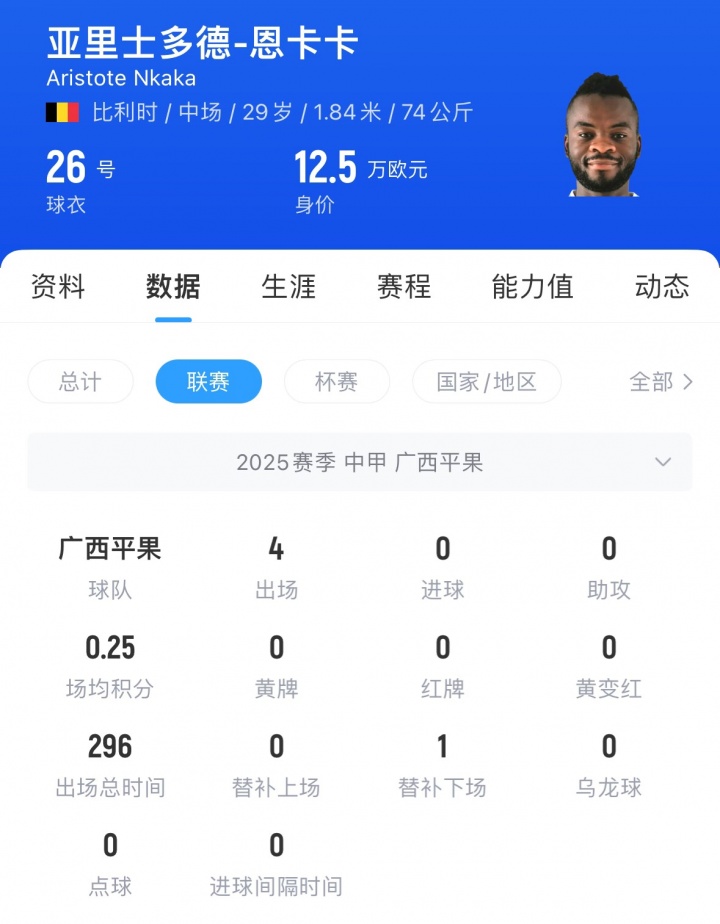View the 能力值 tab
Image resolution: width=720 pixels, height=924 pixels.
(532, 287)
